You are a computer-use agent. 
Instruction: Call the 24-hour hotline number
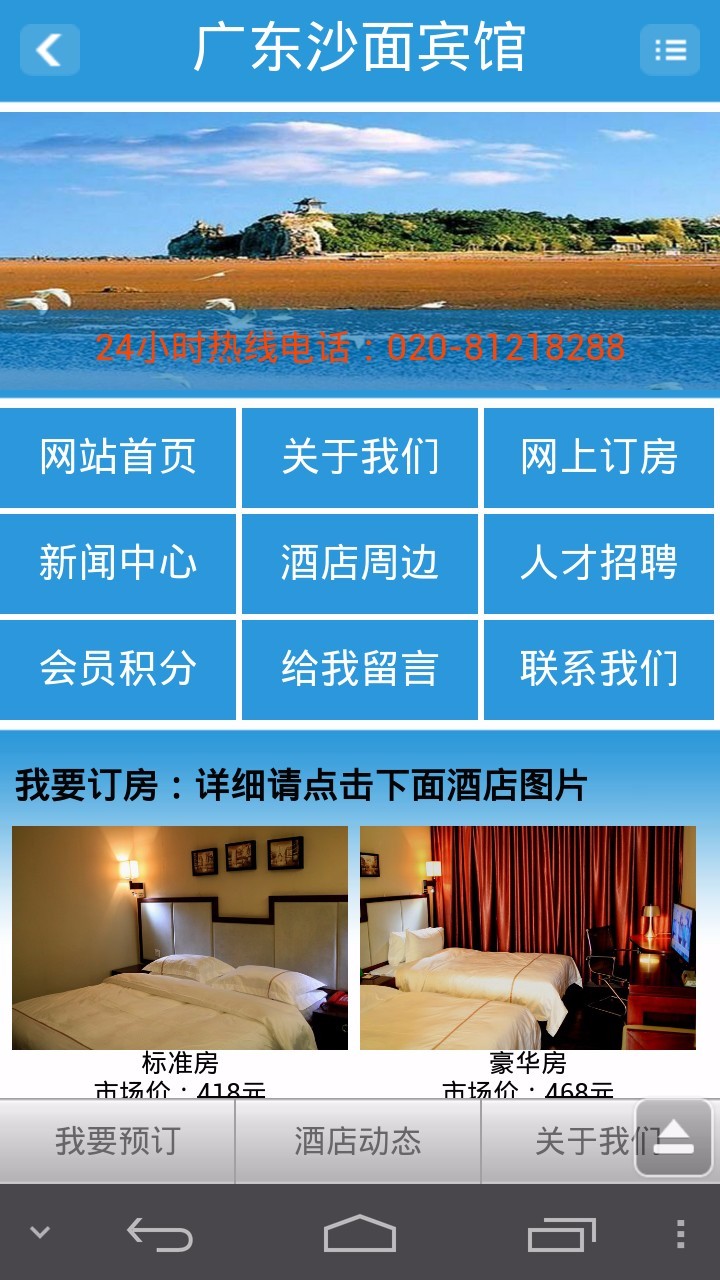click(360, 347)
